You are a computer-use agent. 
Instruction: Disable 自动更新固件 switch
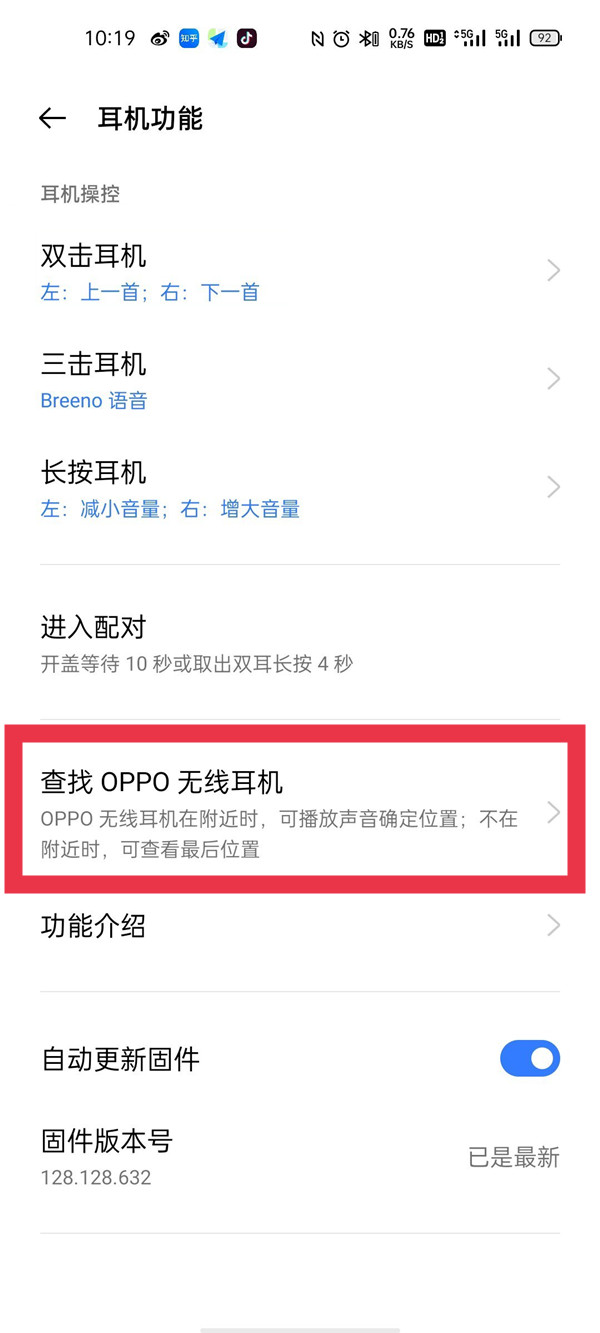coord(529,1059)
